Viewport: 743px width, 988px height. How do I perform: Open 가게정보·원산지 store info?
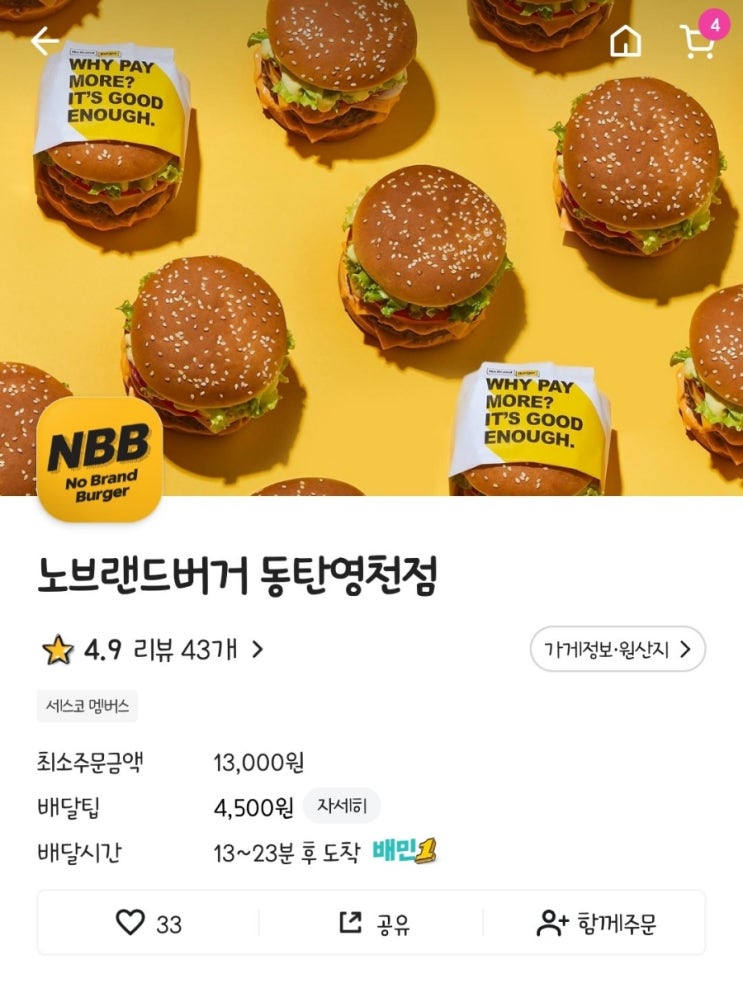pyautogui.click(x=617, y=649)
